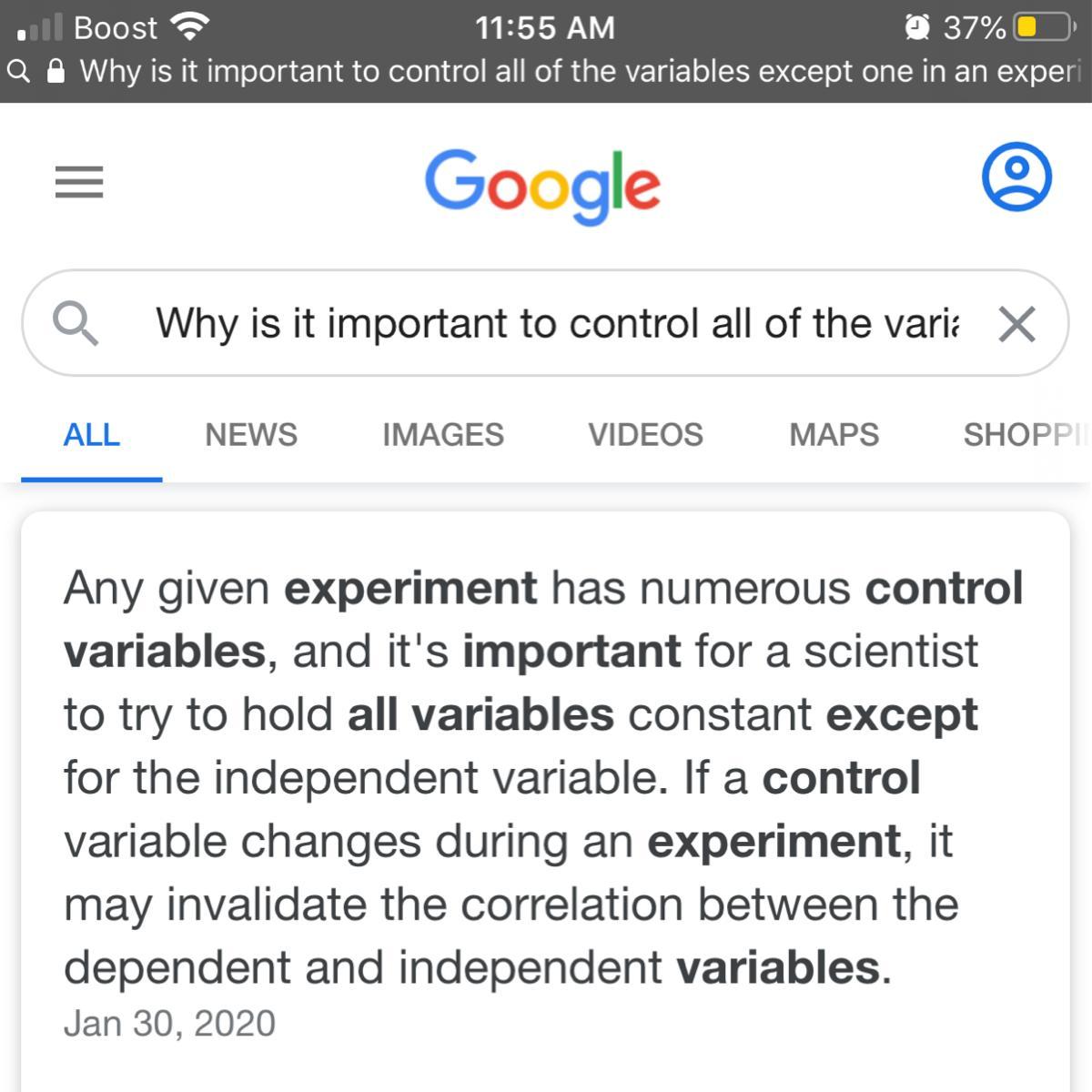Switch to the Videos tab
This screenshot has width=1092, height=1092.
(x=645, y=435)
